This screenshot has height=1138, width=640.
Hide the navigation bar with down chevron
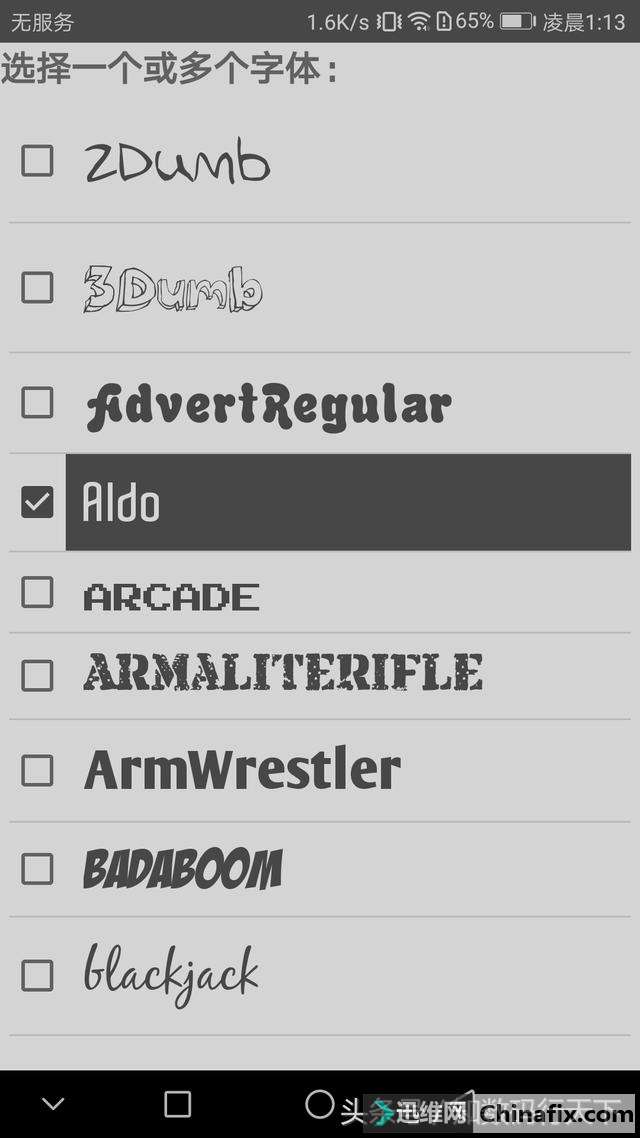coord(53,1105)
